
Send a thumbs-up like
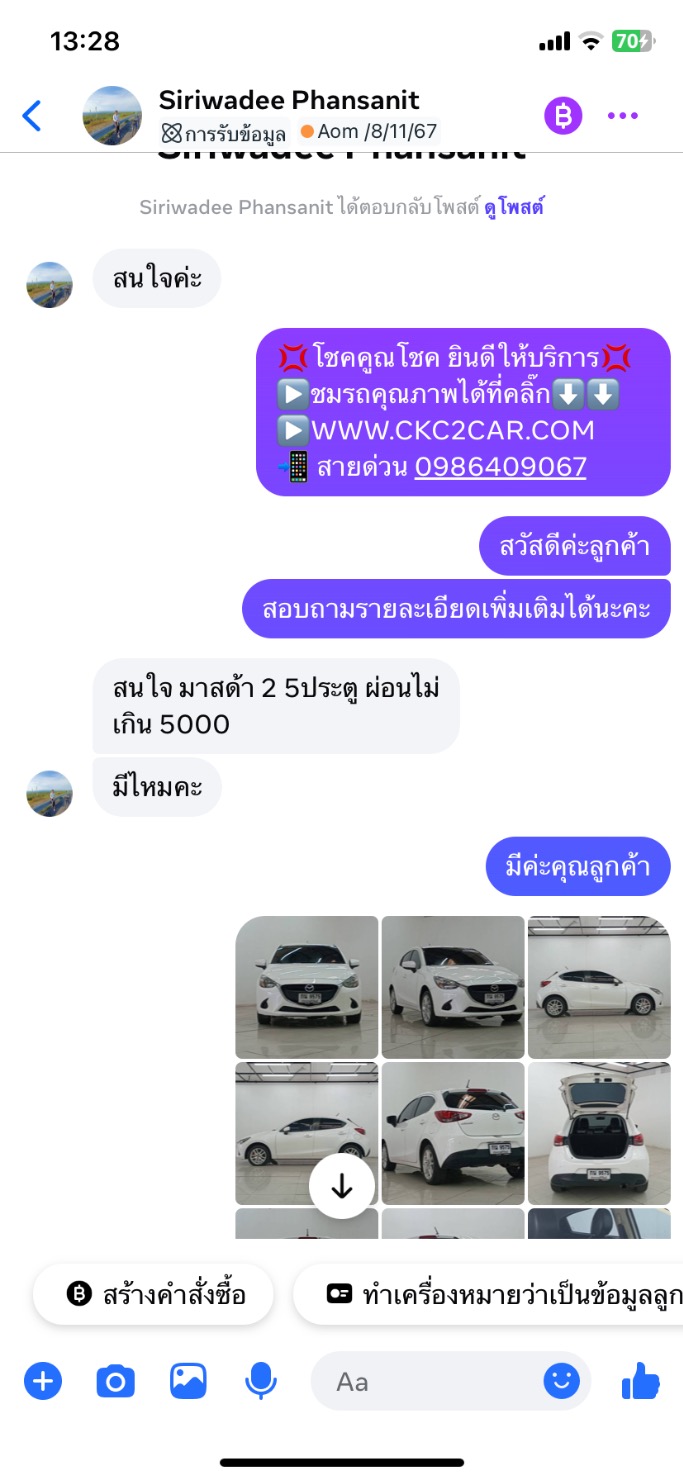(x=641, y=1382)
